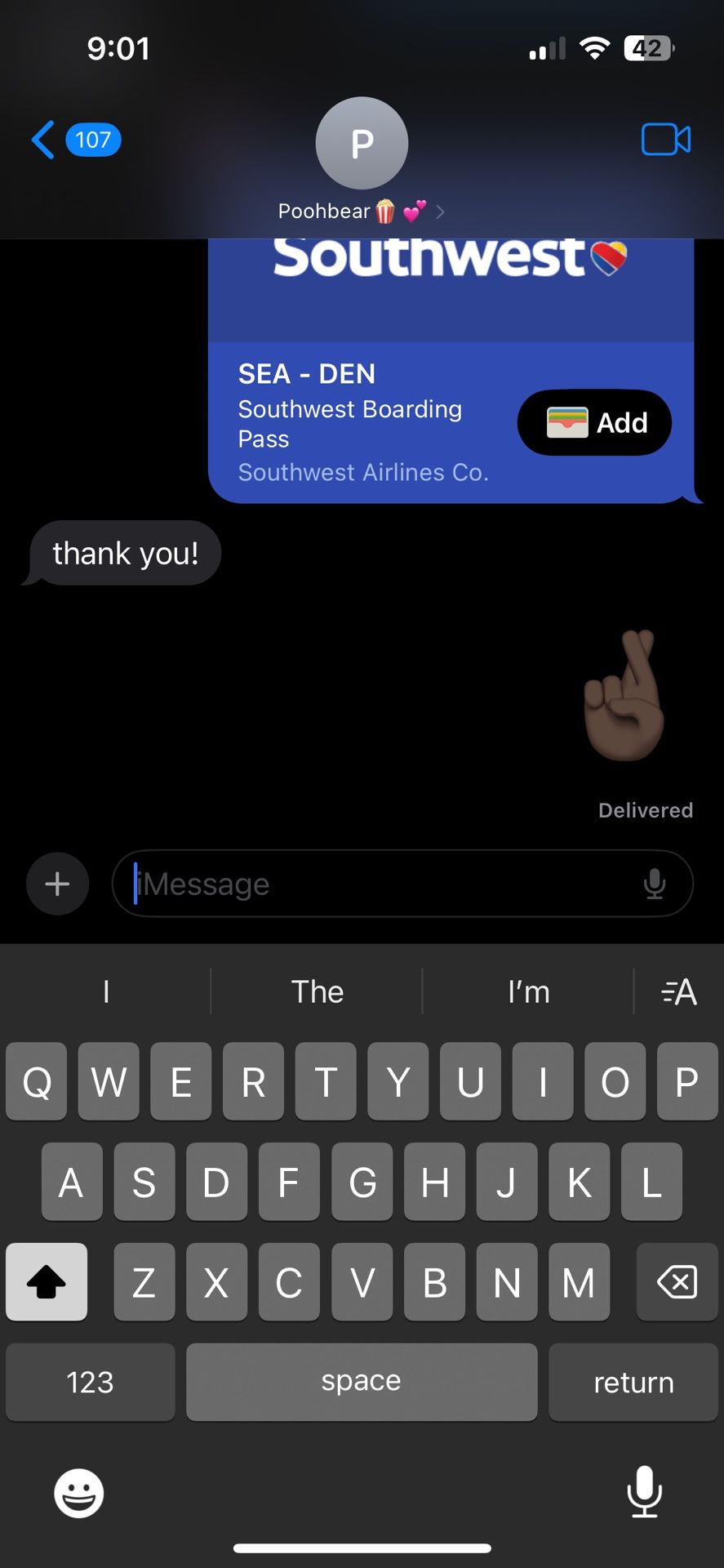Open the plus attachments menu
The height and width of the screenshot is (1568, 724).
57,884
